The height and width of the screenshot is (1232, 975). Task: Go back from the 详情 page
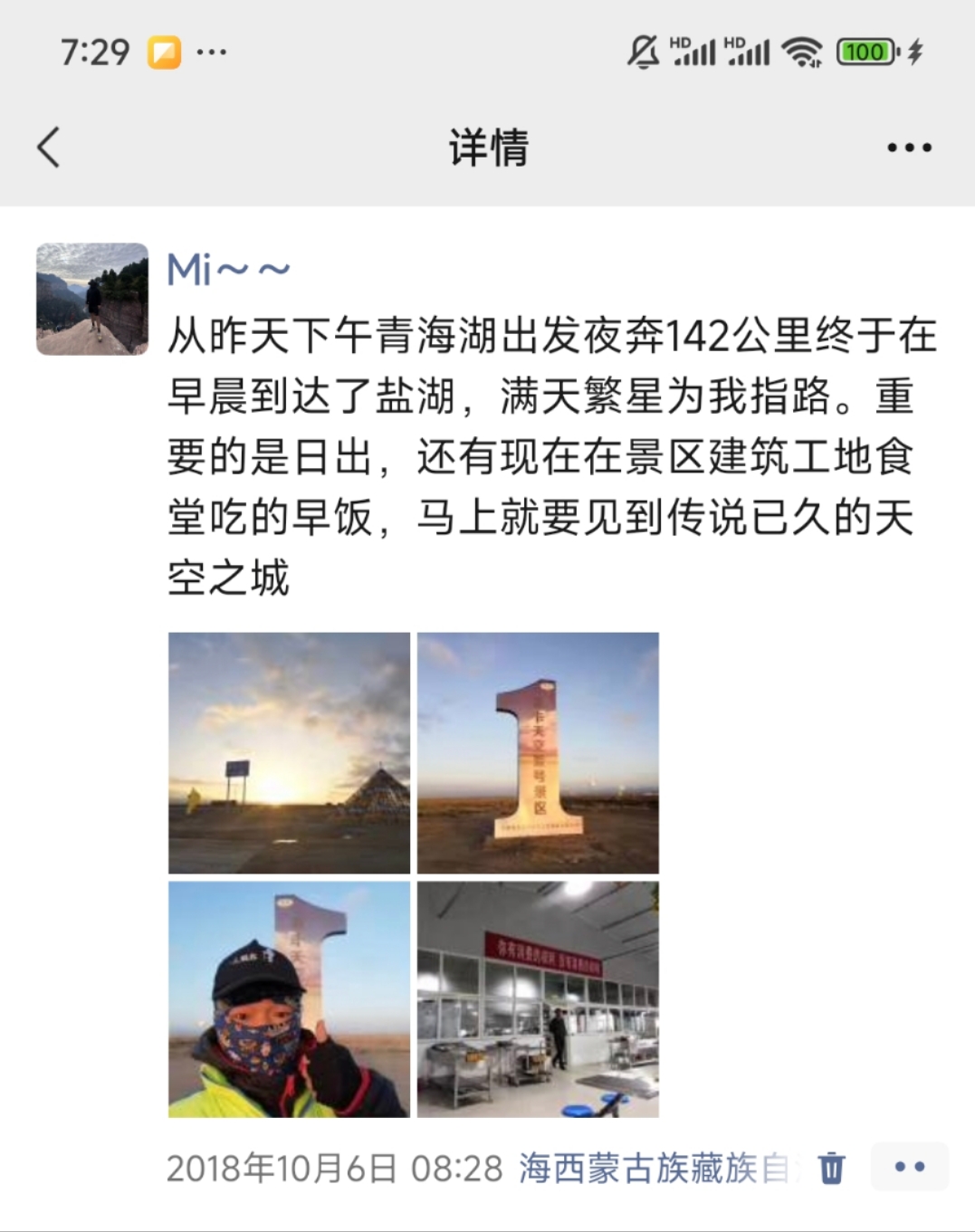point(49,148)
